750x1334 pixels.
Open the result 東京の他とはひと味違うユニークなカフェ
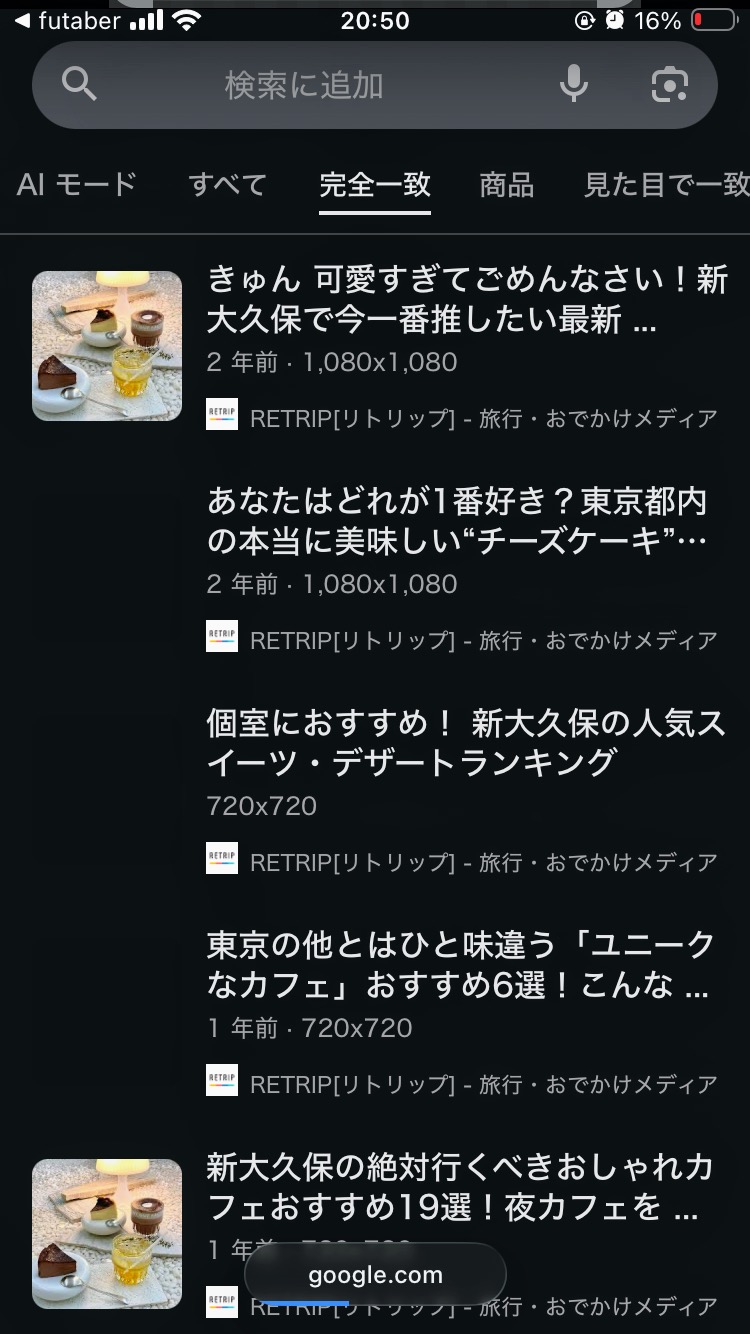[x=460, y=965]
